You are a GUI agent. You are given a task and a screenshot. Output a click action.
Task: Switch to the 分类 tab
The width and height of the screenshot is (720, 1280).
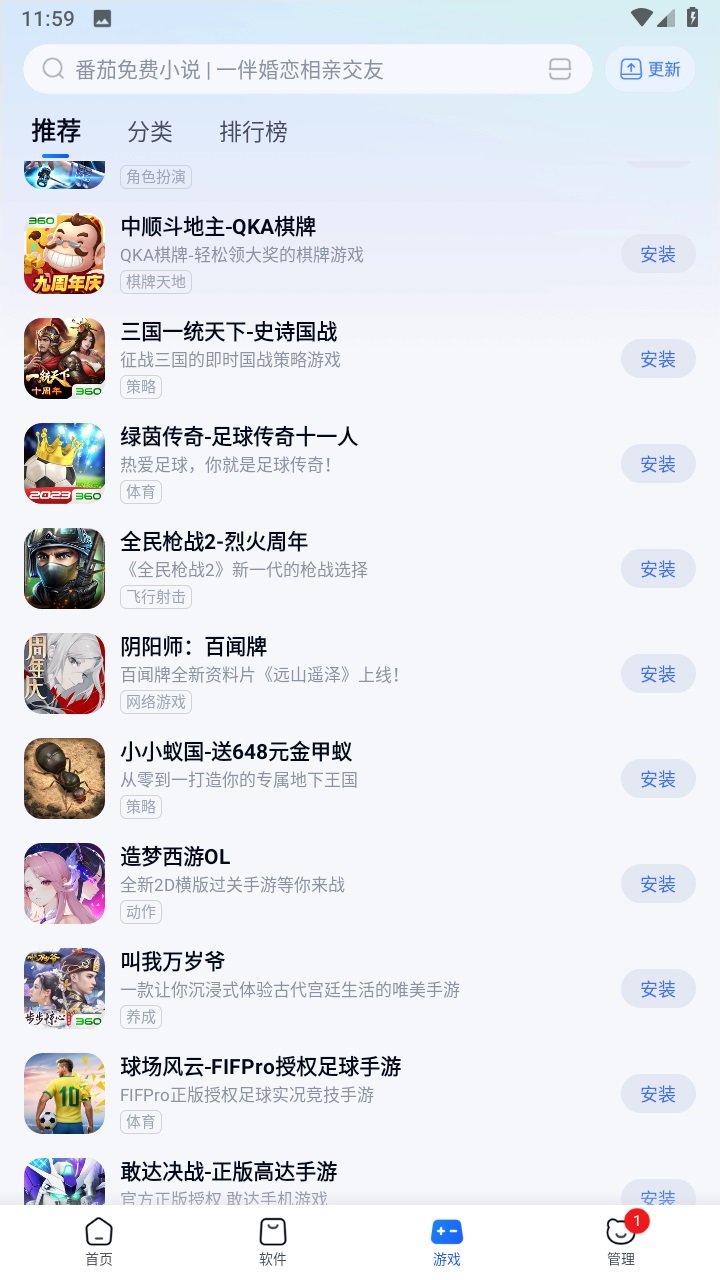click(150, 131)
